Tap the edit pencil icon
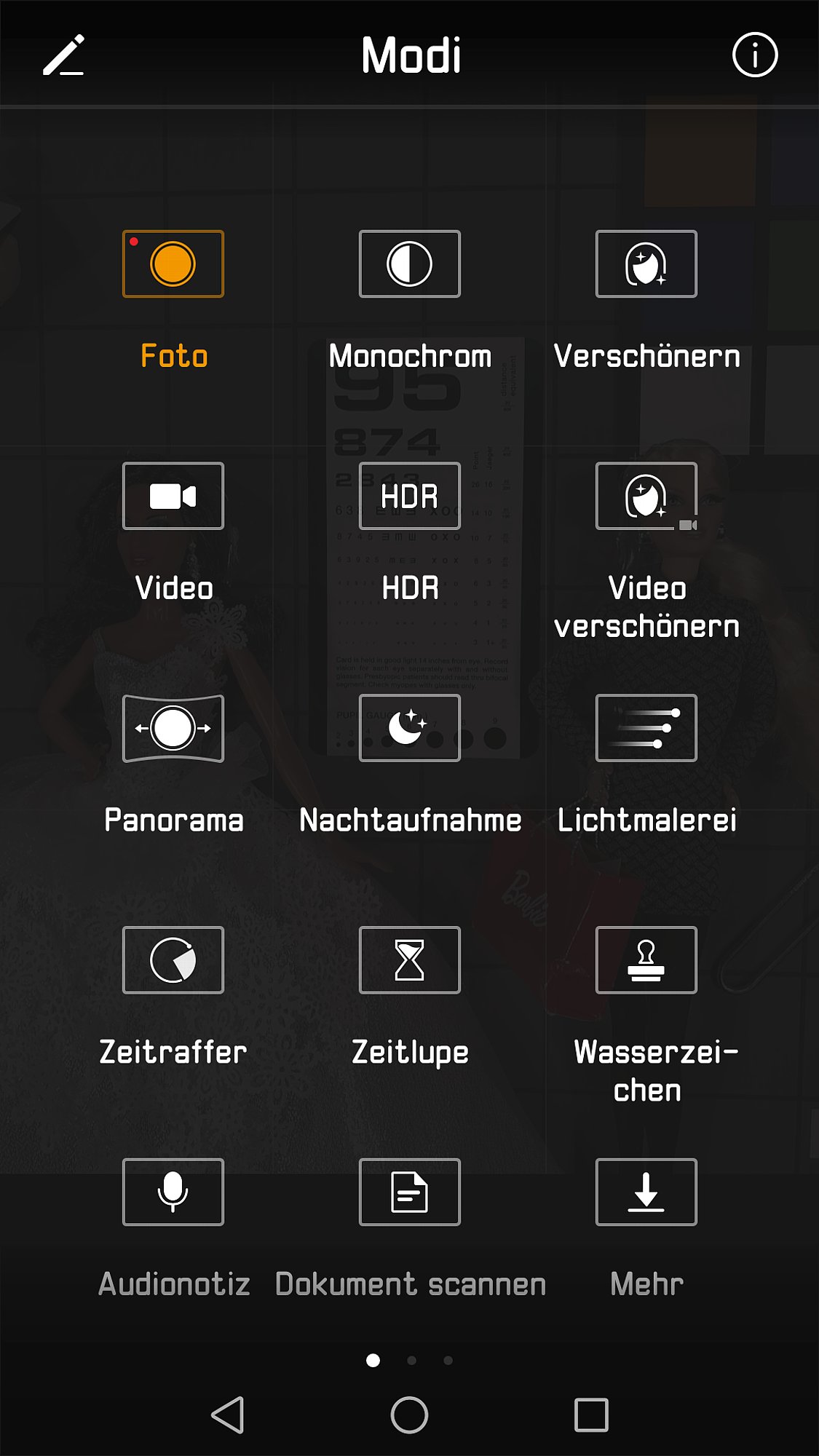 coord(63,55)
